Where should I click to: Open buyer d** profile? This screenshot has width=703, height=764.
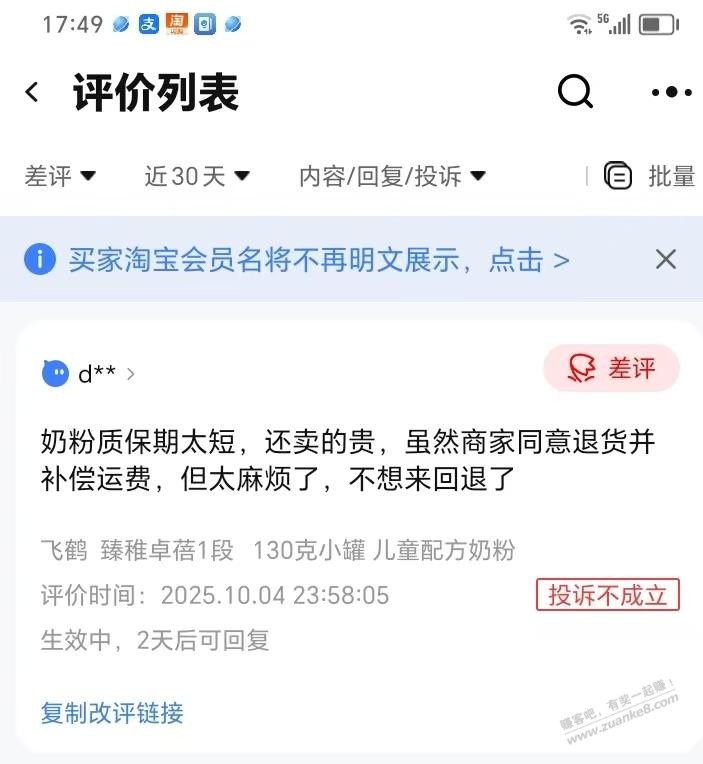click(88, 374)
